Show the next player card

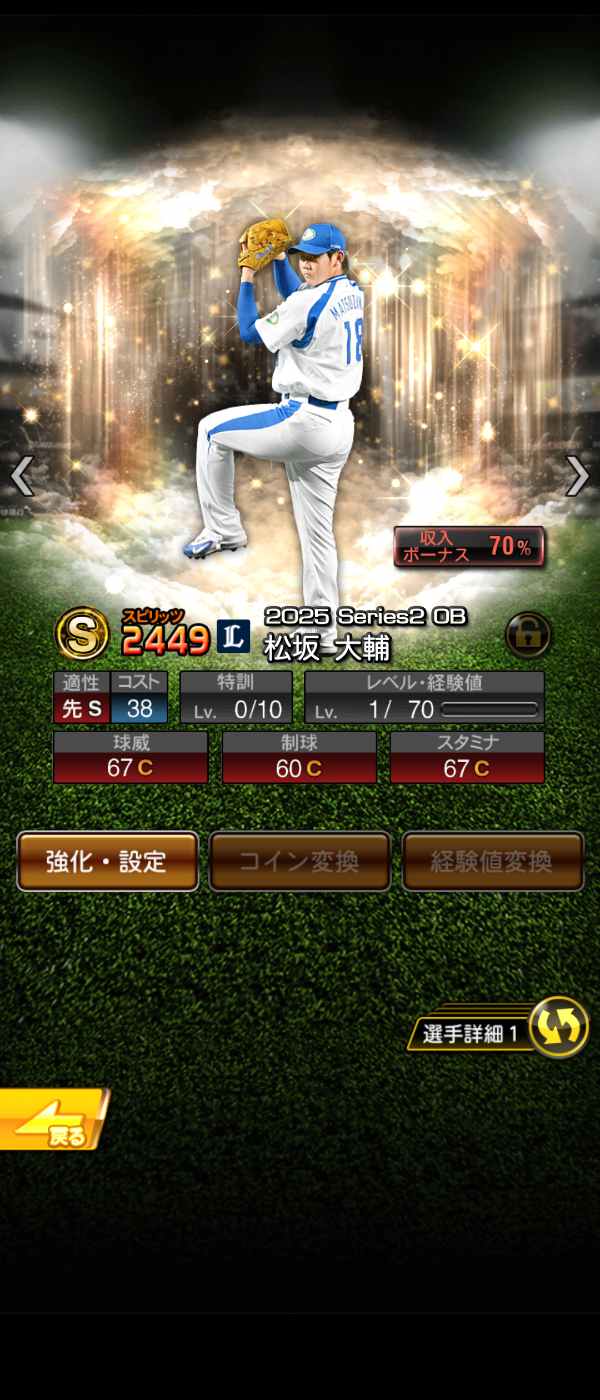pos(577,476)
